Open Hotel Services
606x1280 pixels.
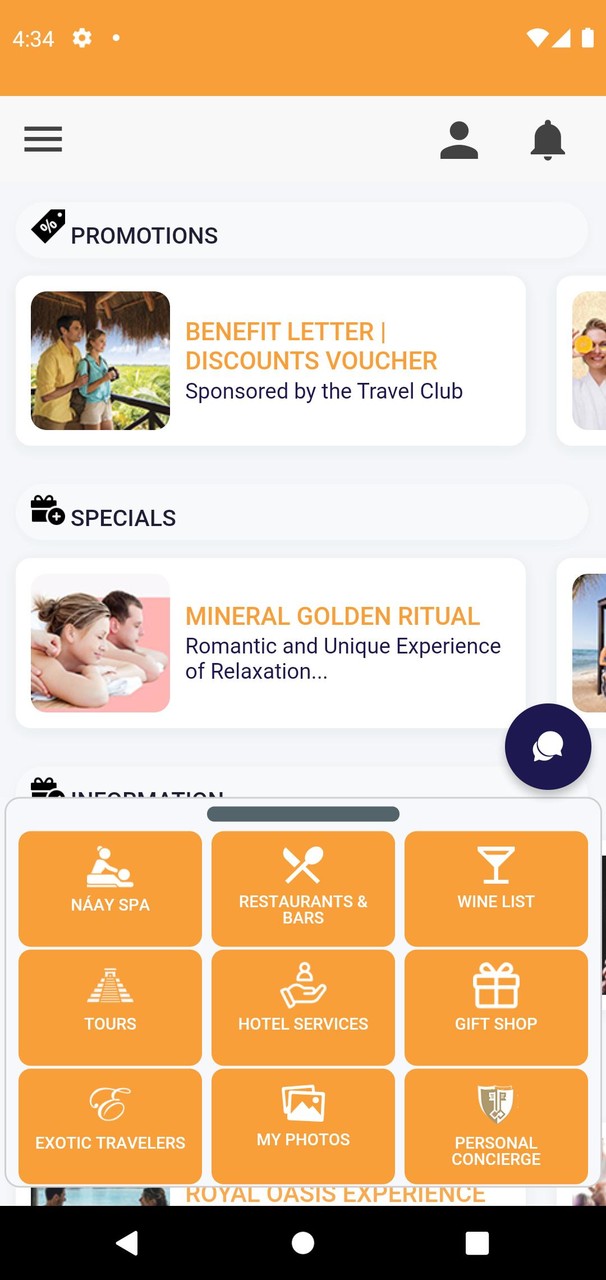303,1006
